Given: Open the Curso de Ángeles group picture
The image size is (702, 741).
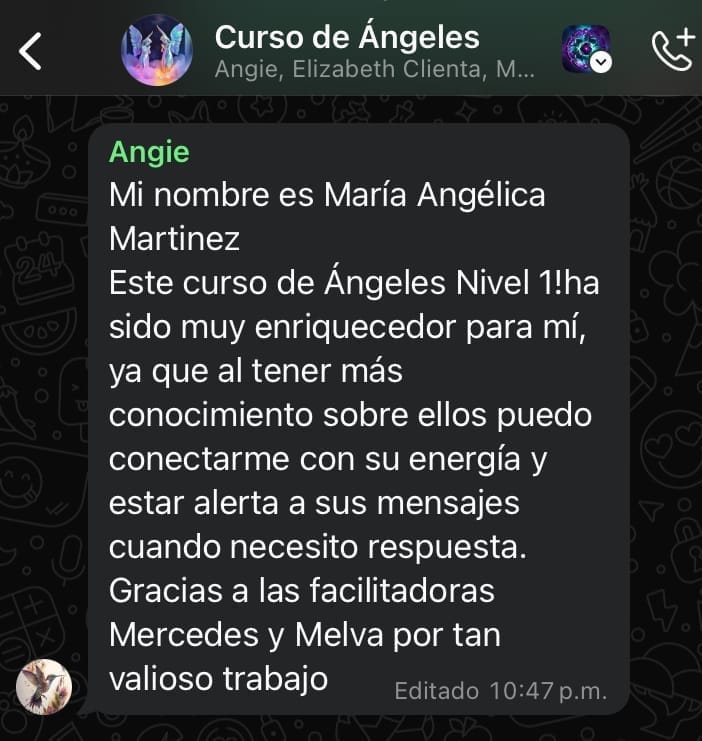Looking at the screenshot, I should tap(157, 49).
